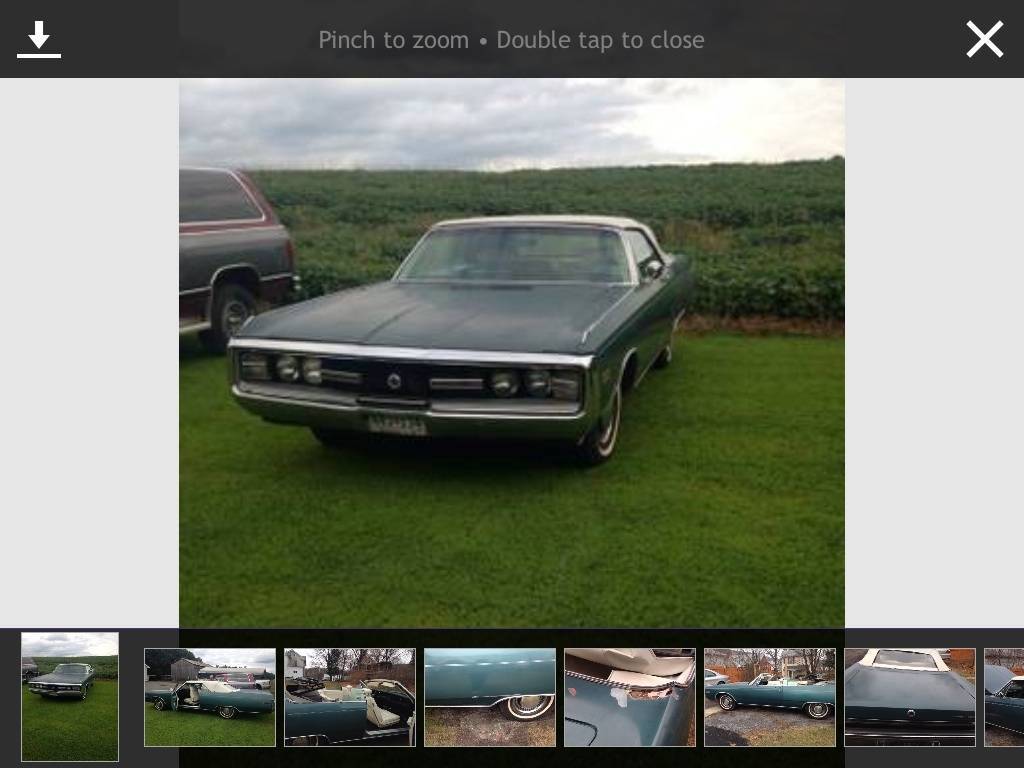Open the convertible top-down side photo
Screen dimensions: 1024x768
coord(770,697)
